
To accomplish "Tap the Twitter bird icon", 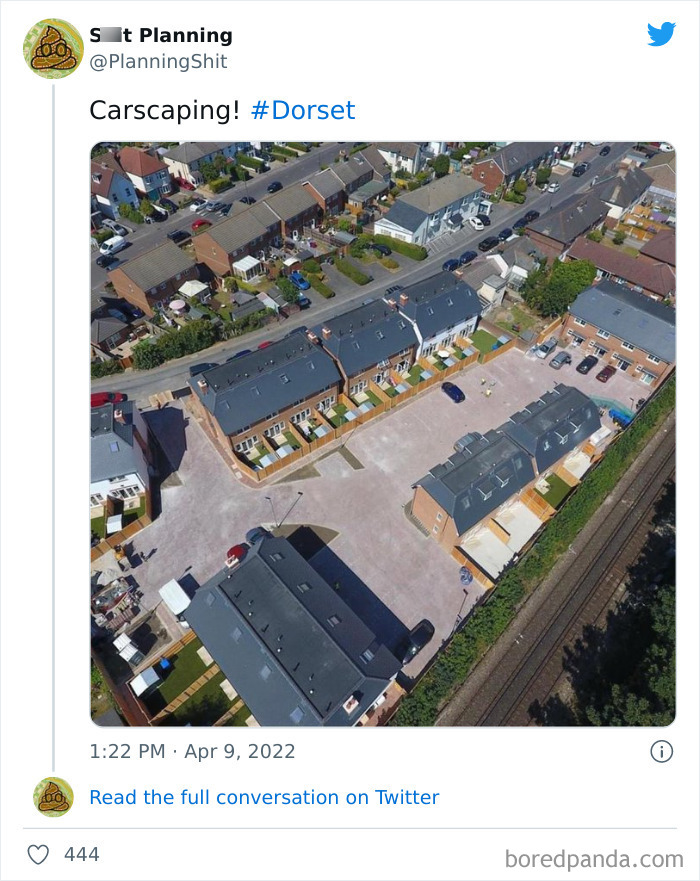I will click(661, 34).
